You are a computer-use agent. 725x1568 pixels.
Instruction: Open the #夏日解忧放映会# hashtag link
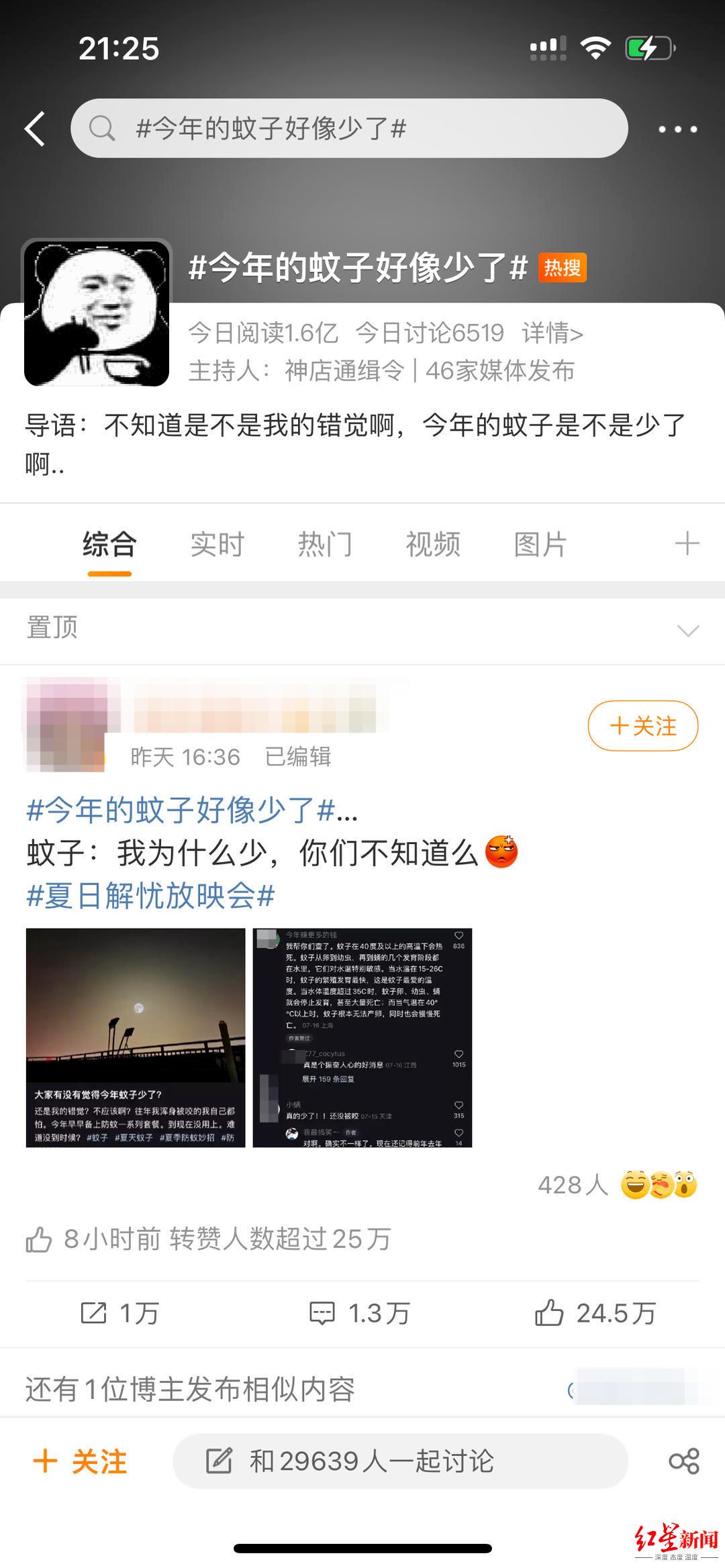[x=150, y=896]
